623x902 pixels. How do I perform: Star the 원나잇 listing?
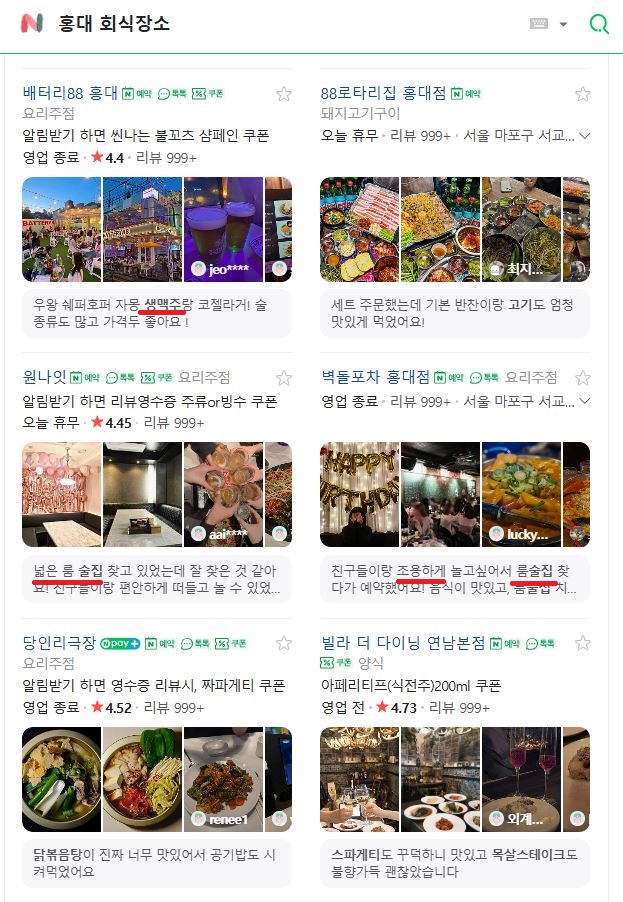(x=284, y=378)
